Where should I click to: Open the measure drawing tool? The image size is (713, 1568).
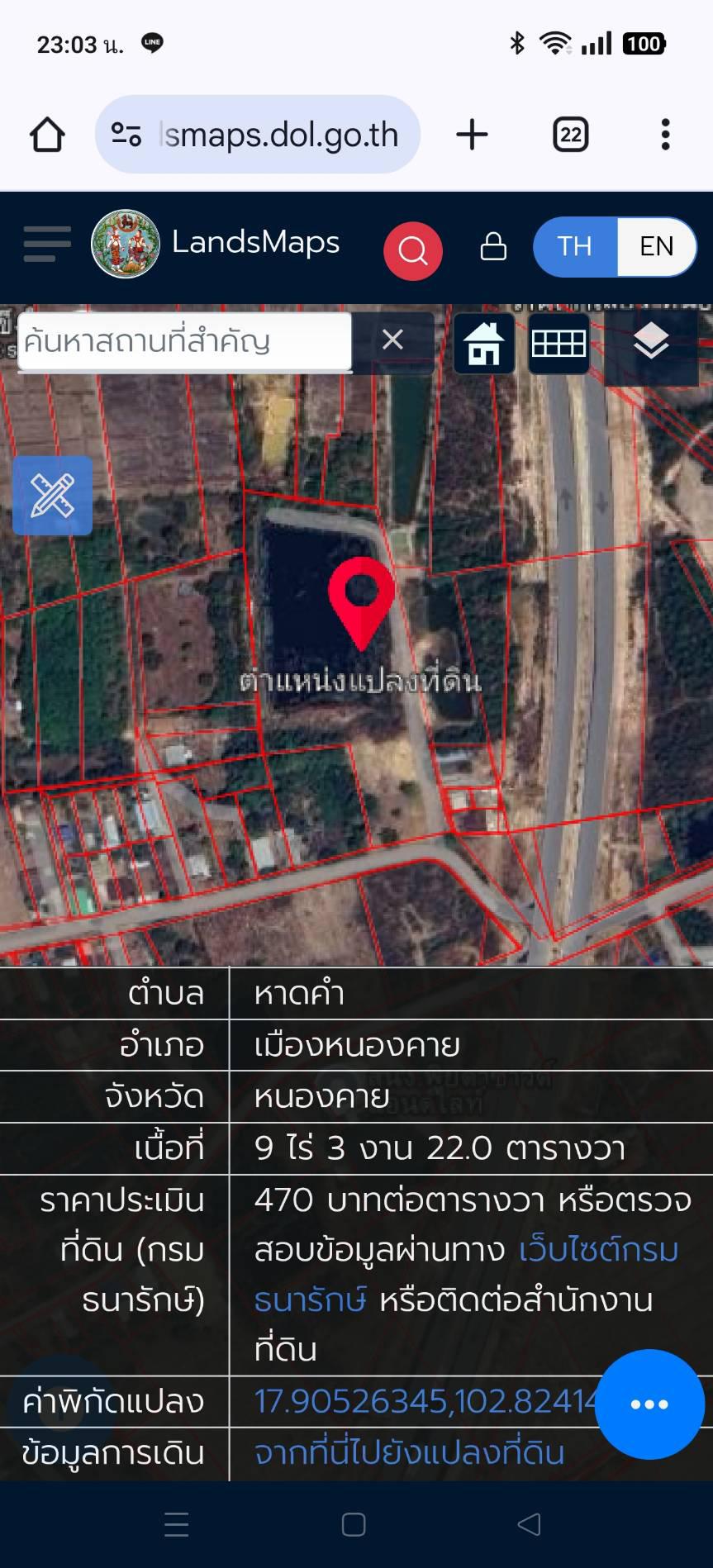coord(52,496)
